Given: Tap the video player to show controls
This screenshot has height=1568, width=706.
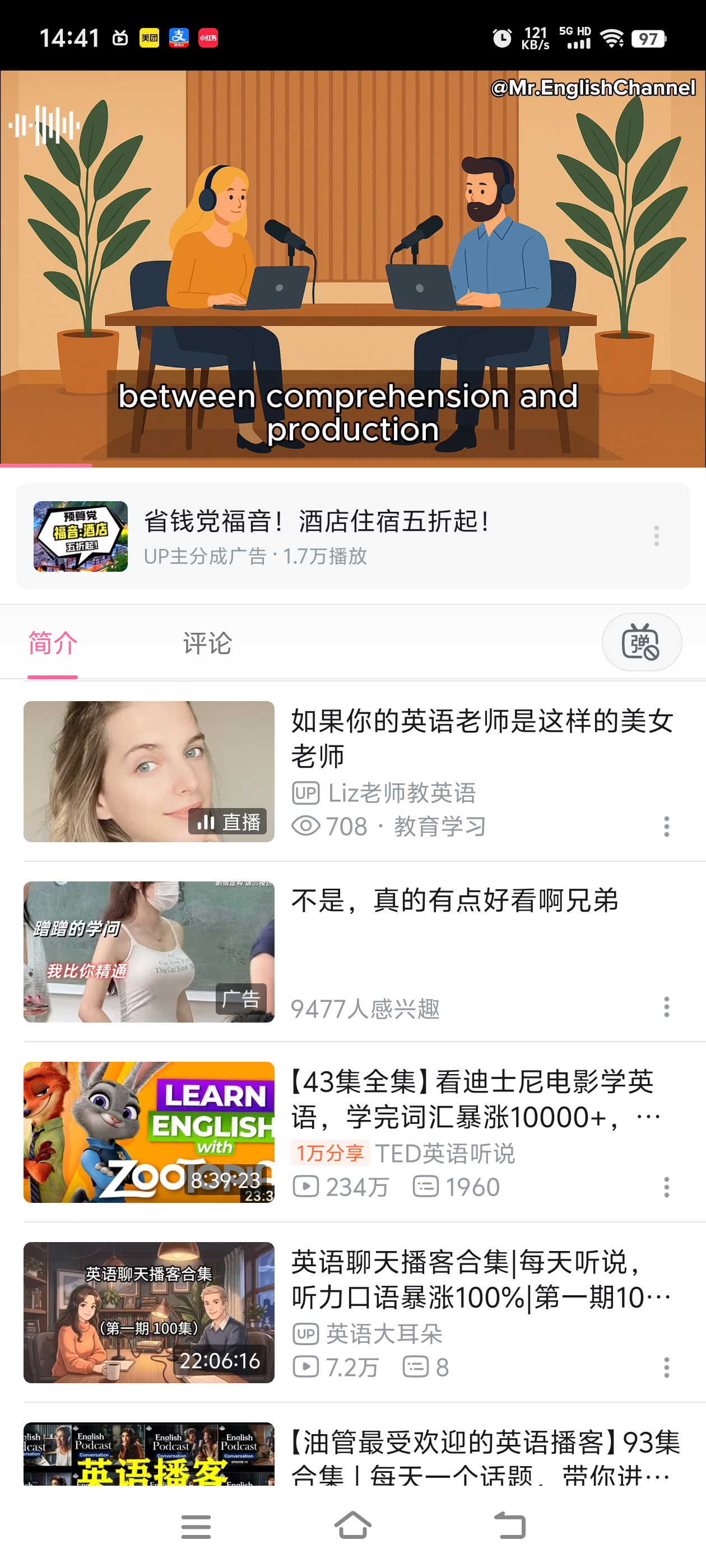Looking at the screenshot, I should pos(352,268).
